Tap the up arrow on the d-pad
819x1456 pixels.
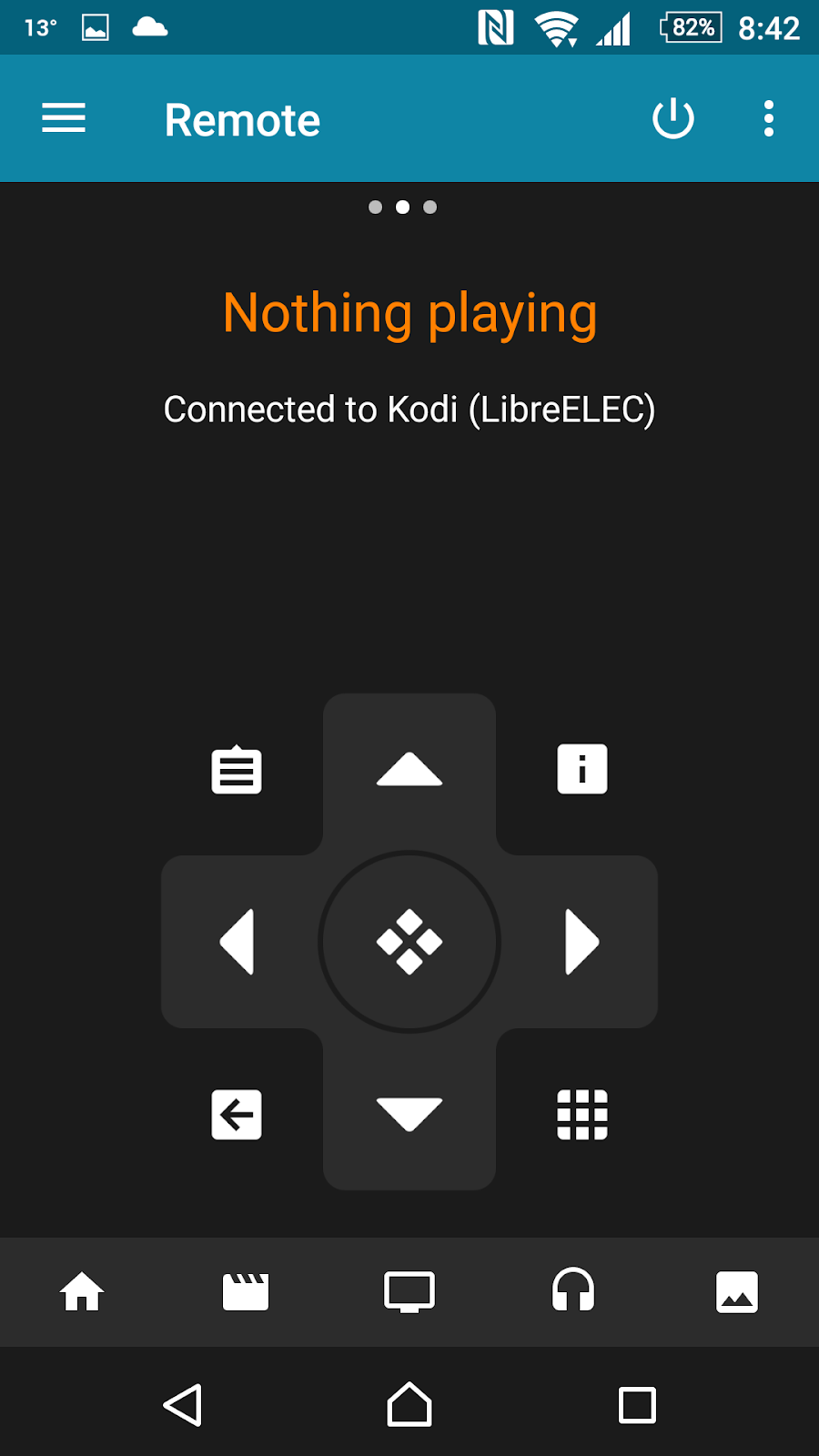click(409, 770)
